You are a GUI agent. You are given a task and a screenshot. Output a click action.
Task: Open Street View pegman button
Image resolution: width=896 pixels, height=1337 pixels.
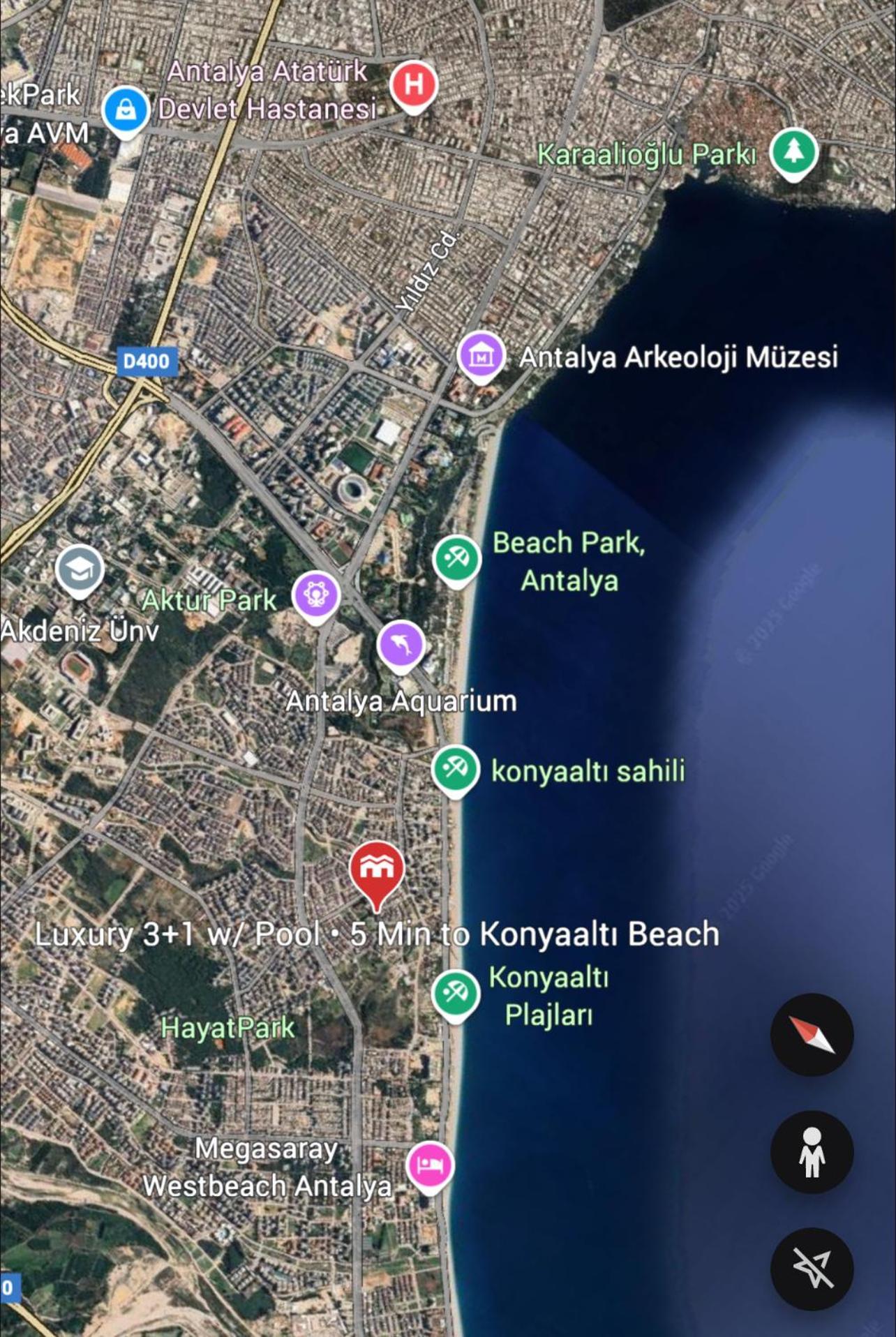click(x=812, y=1151)
